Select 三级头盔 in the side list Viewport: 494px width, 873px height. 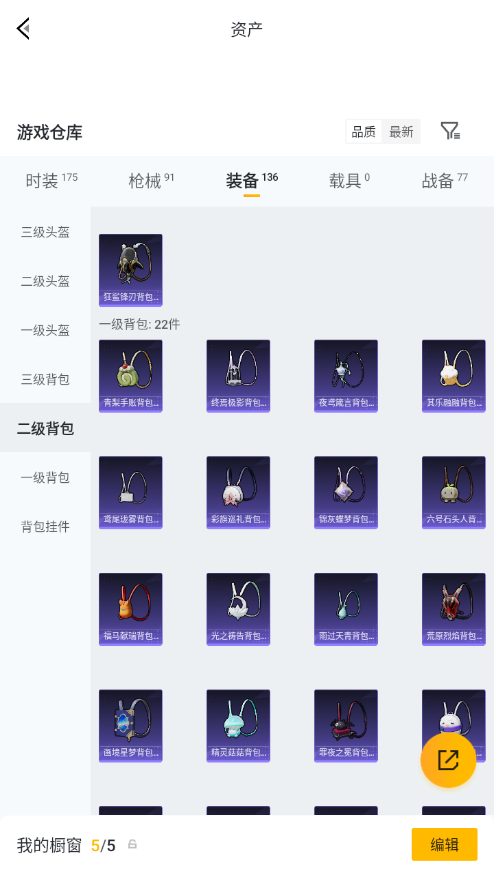45,232
